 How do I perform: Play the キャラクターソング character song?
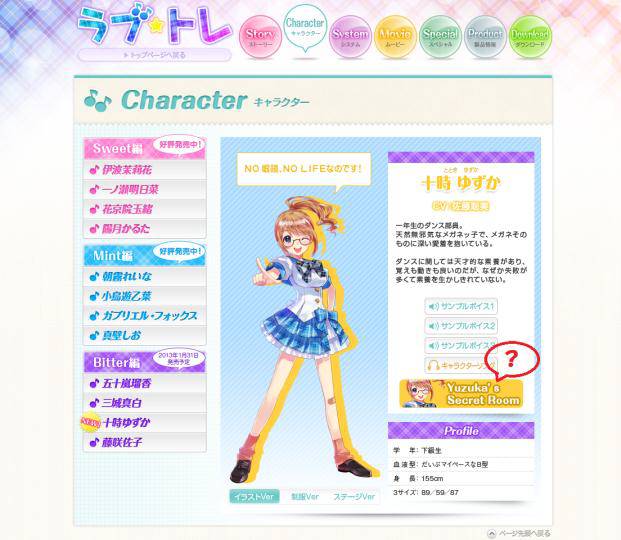pos(461,365)
